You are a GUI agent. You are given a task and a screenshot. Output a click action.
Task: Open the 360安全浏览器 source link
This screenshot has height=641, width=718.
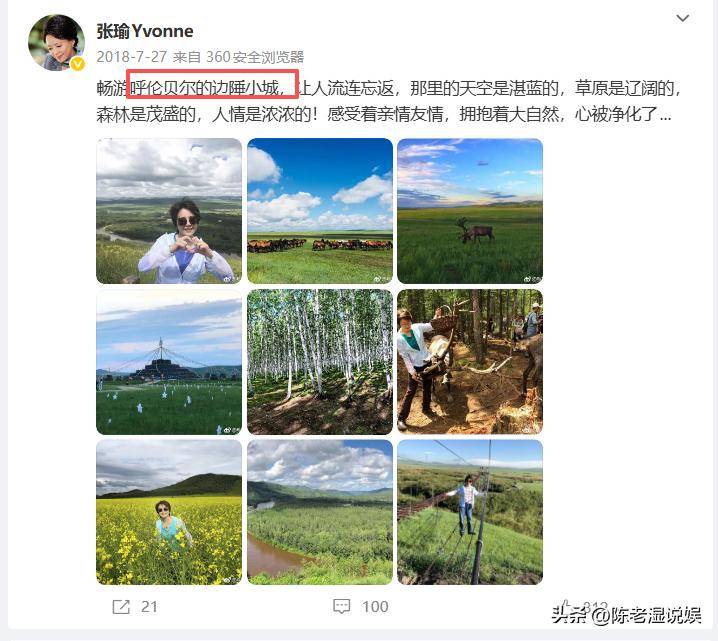(x=254, y=57)
